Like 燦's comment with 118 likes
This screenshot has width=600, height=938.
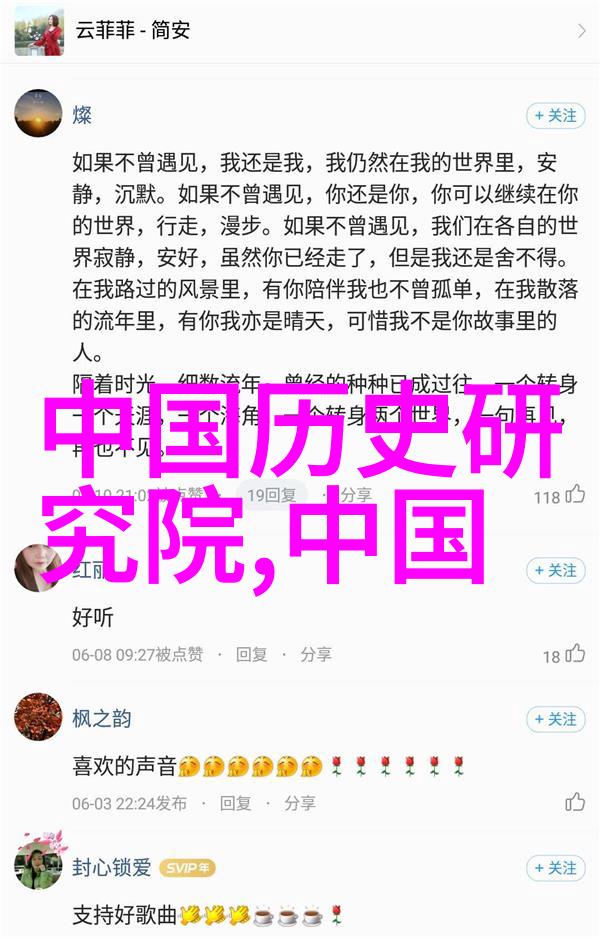click(574, 494)
